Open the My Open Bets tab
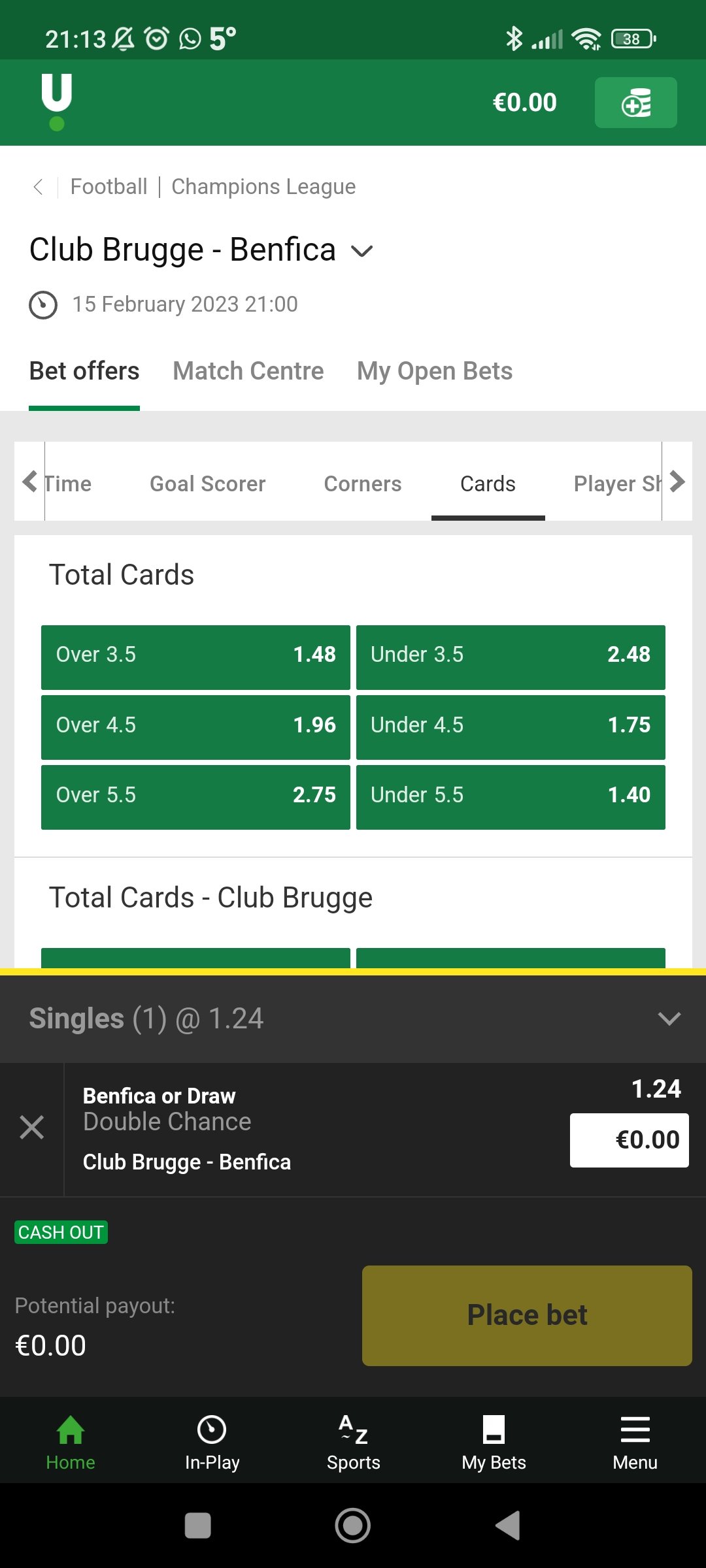This screenshot has height=1568, width=706. pyautogui.click(x=434, y=371)
